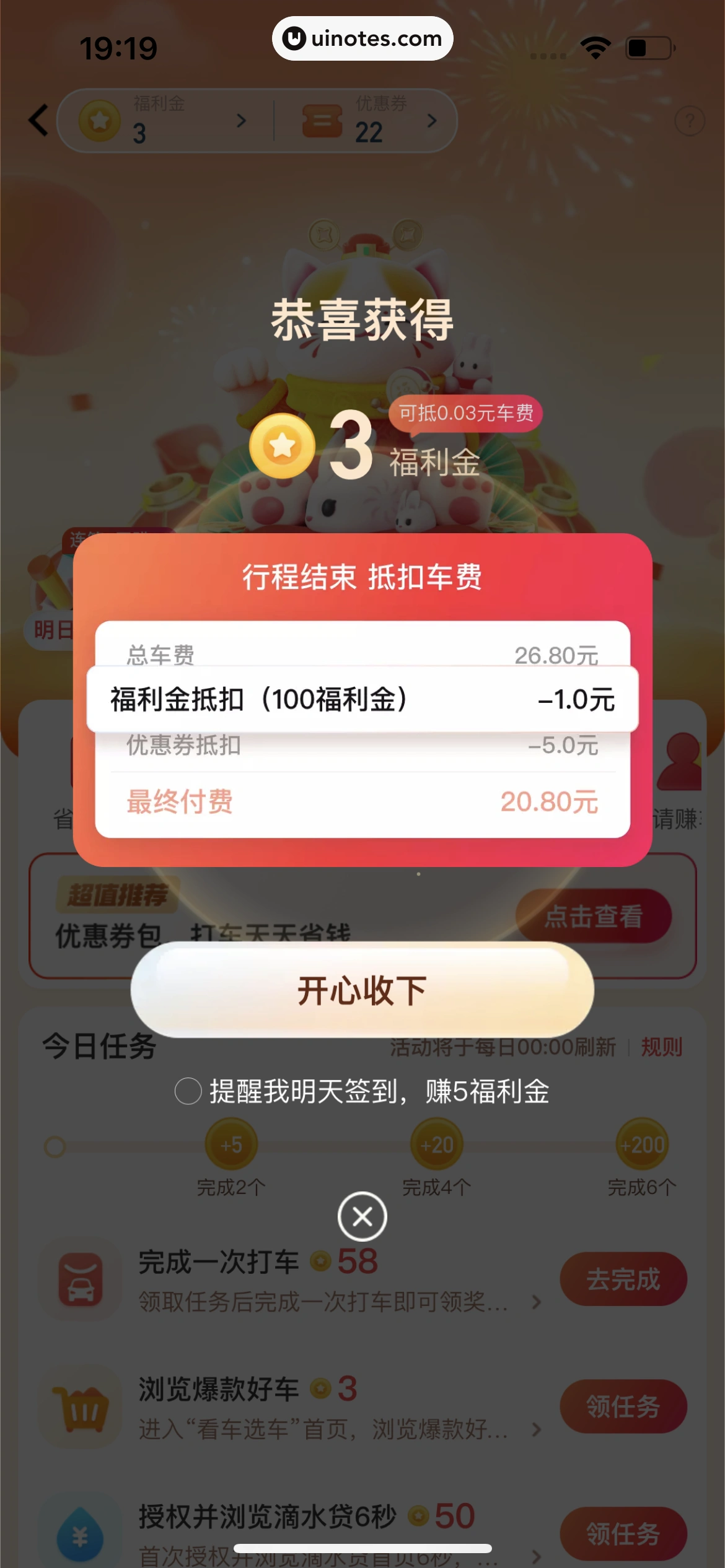Image resolution: width=725 pixels, height=1568 pixels.
Task: Select the car icon for 完成一次打车 task
Action: pyautogui.click(x=79, y=1279)
